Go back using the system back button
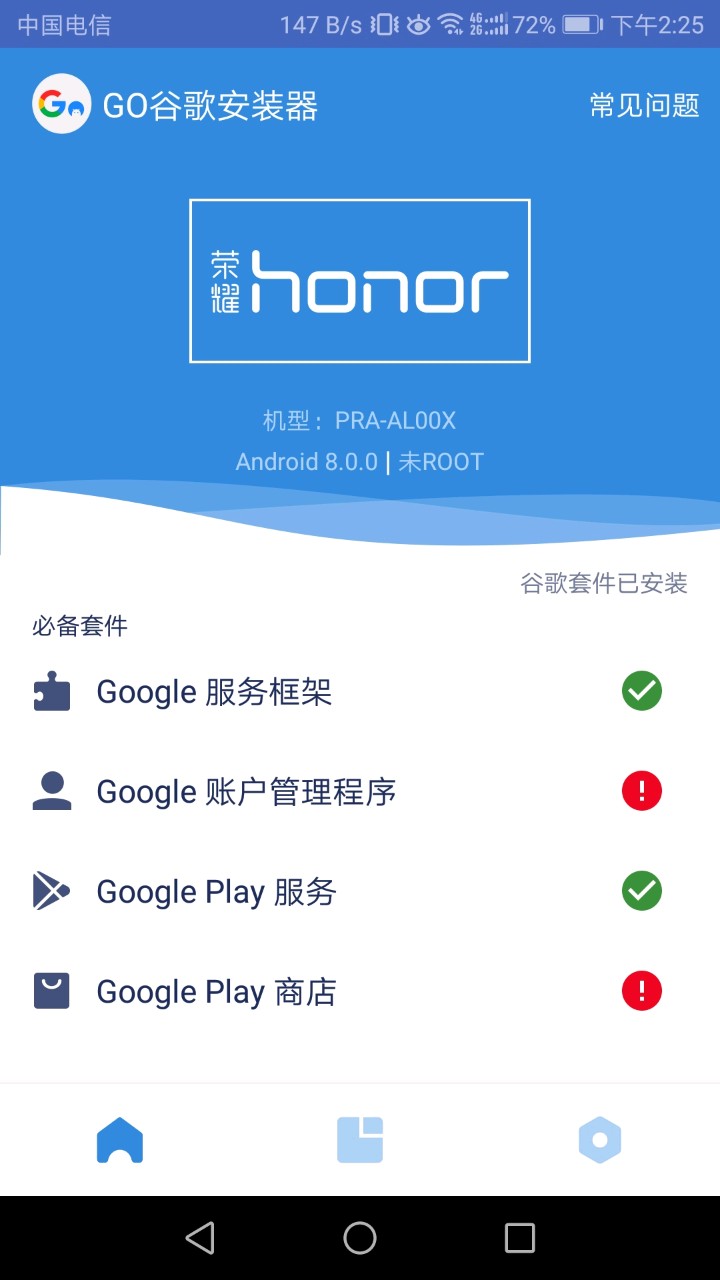This screenshot has width=720, height=1280. [x=200, y=1238]
